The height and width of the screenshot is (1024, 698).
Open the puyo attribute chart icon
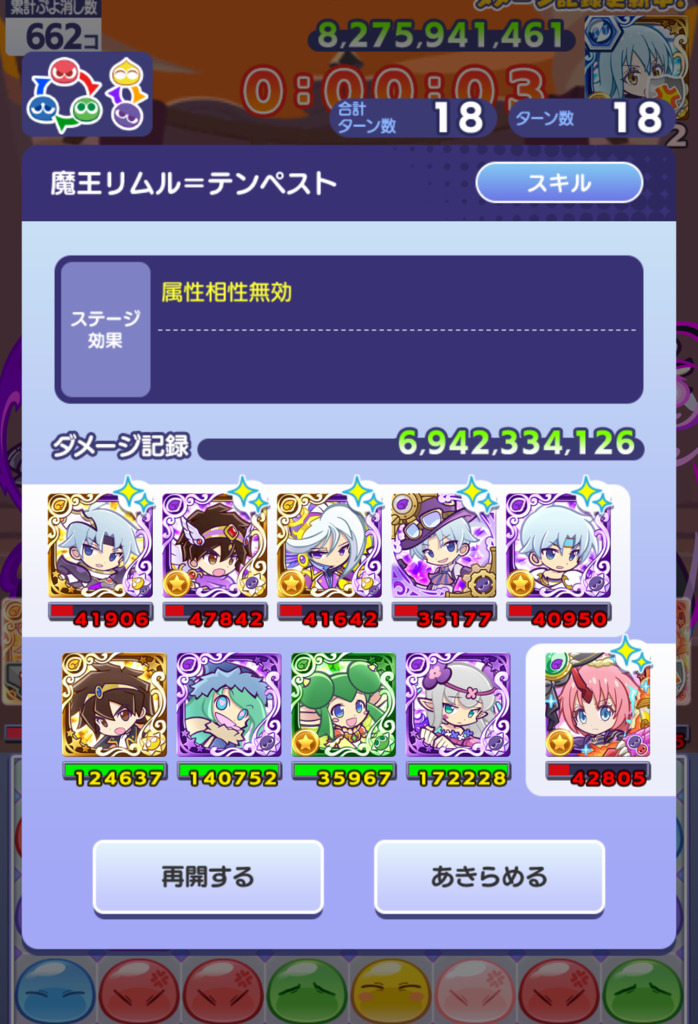pos(87,95)
